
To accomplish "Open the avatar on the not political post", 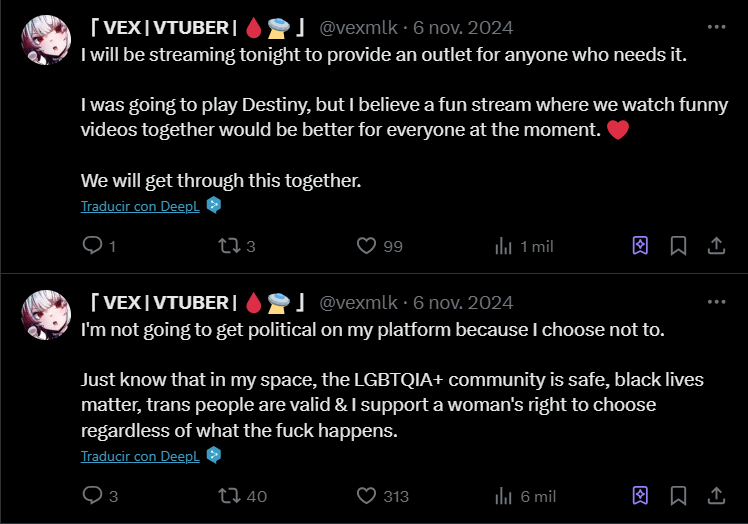I will pos(44,314).
